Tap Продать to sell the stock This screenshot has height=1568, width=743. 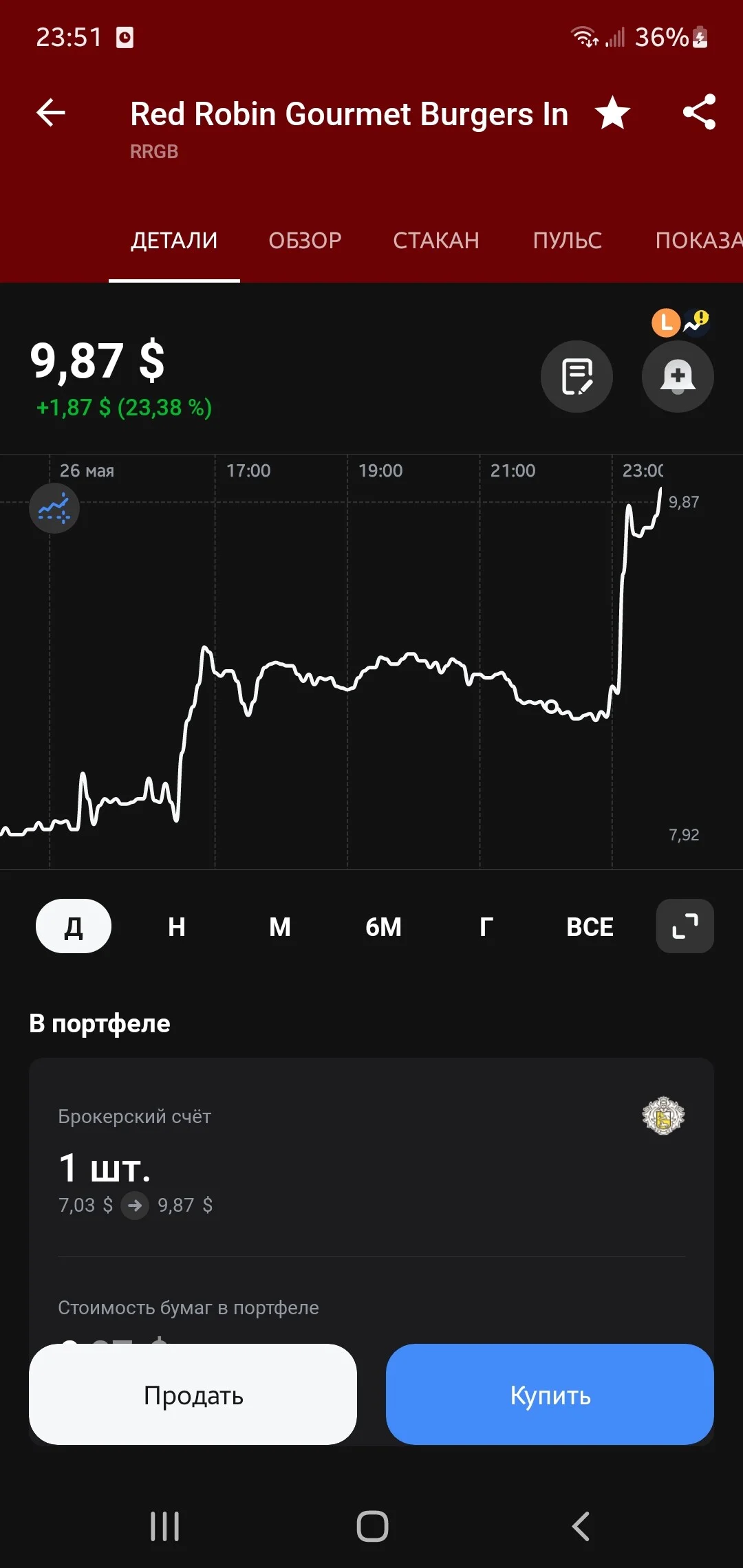coord(193,1394)
